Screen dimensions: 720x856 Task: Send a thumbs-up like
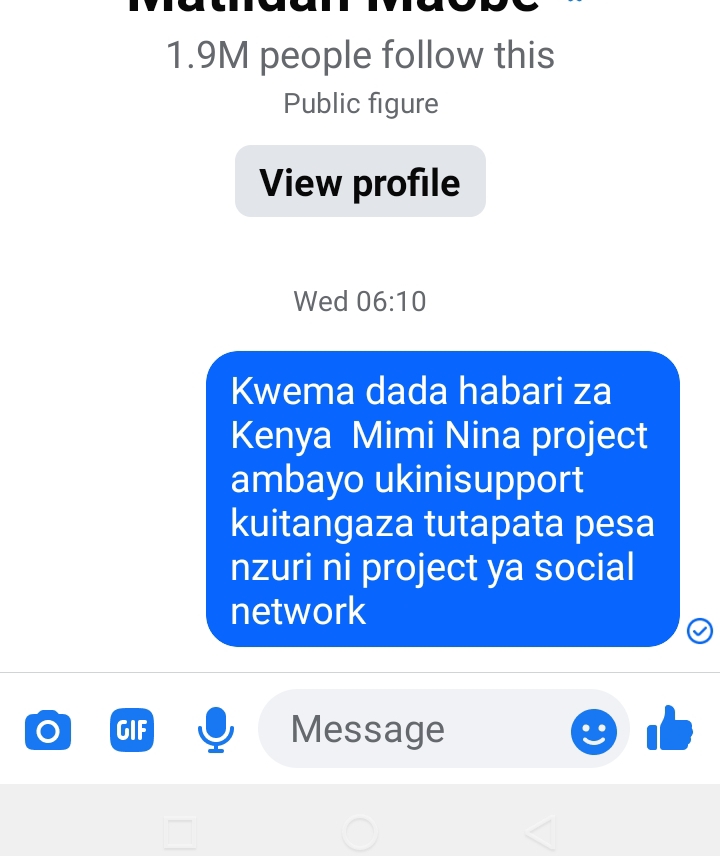tap(670, 728)
